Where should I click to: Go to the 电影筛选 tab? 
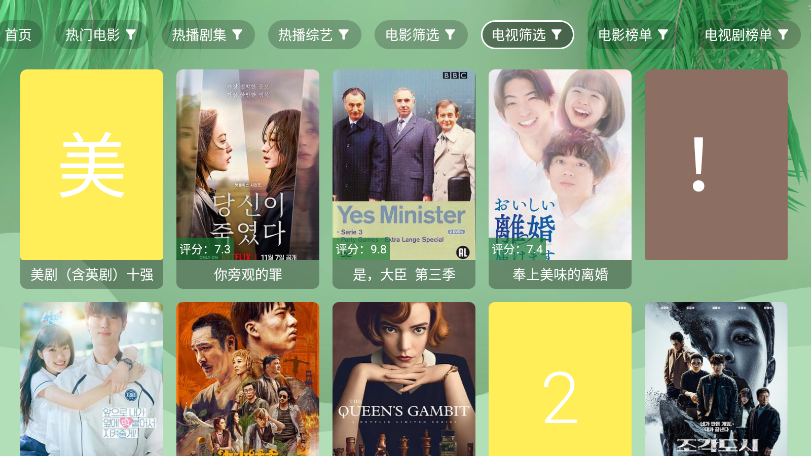[x=421, y=35]
